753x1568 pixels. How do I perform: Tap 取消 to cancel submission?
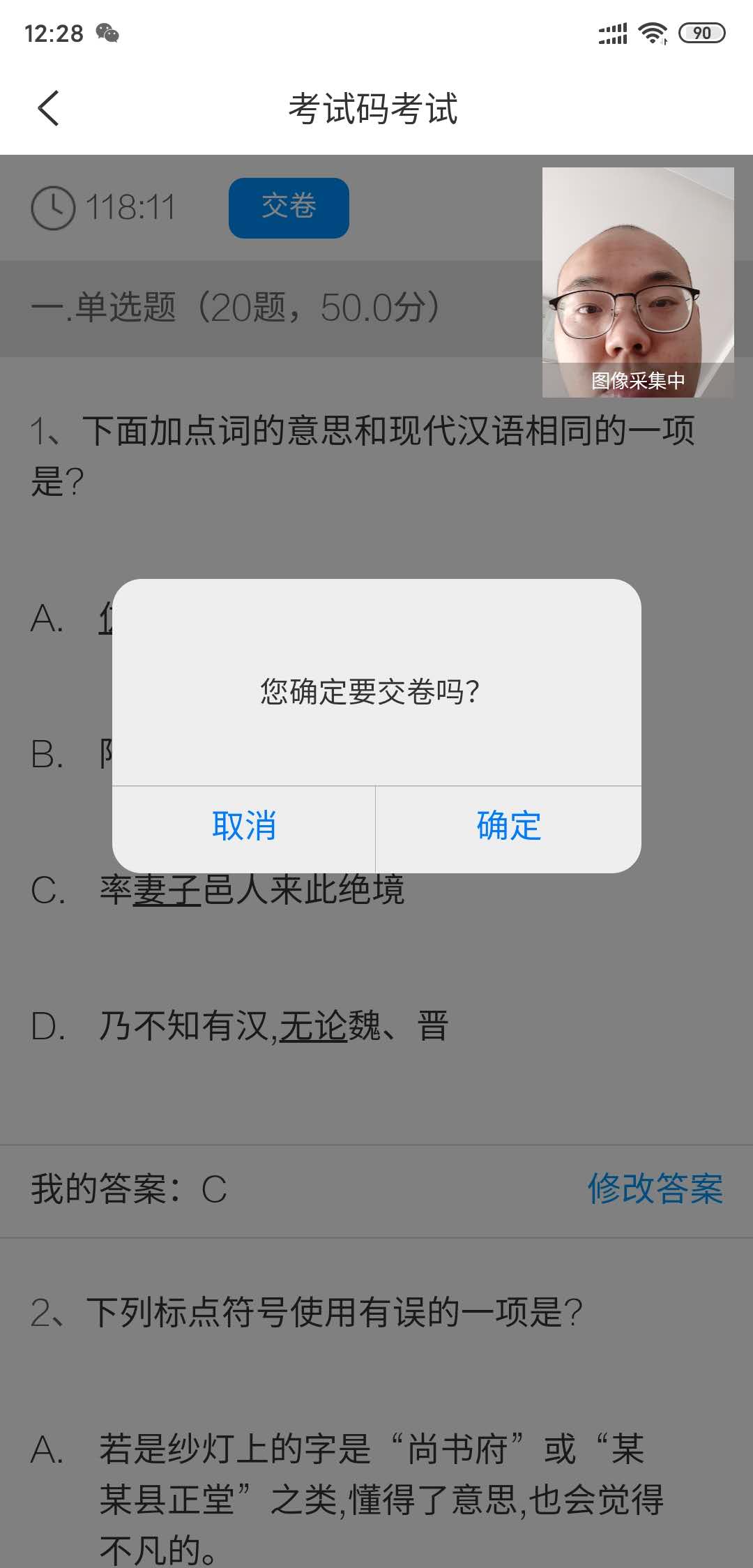coord(244,827)
